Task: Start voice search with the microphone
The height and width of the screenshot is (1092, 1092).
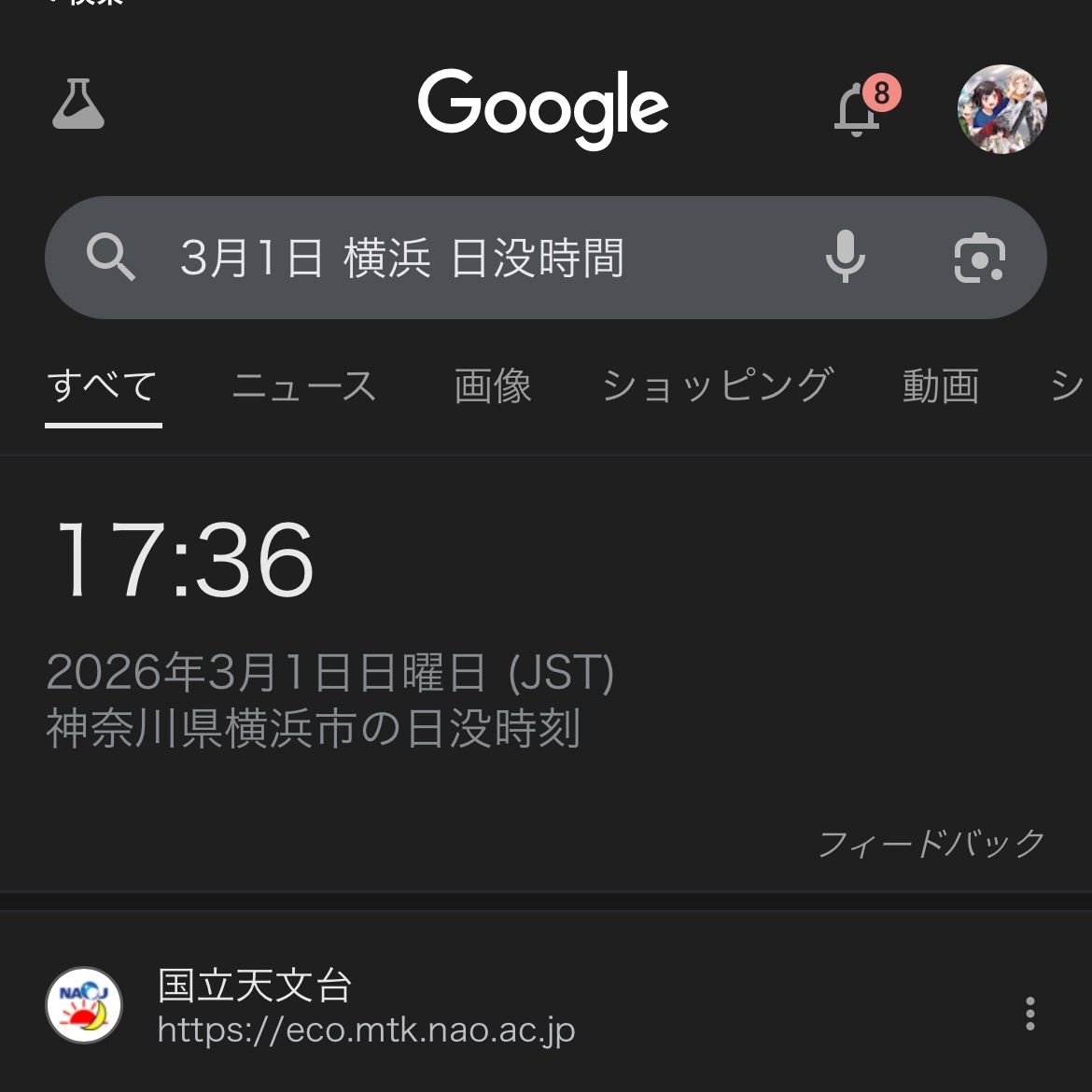Action: (846, 258)
